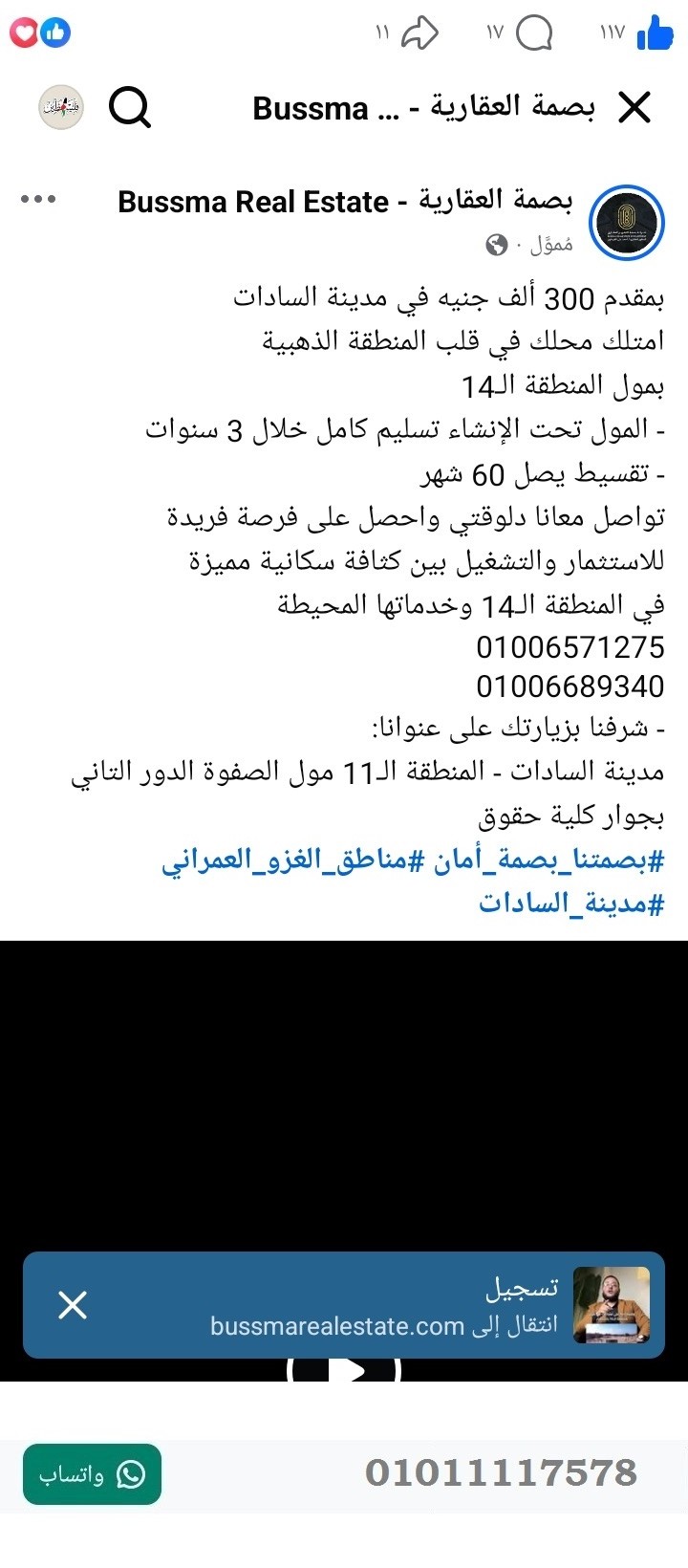Click the blue like reaction bubble icon

click(x=55, y=32)
